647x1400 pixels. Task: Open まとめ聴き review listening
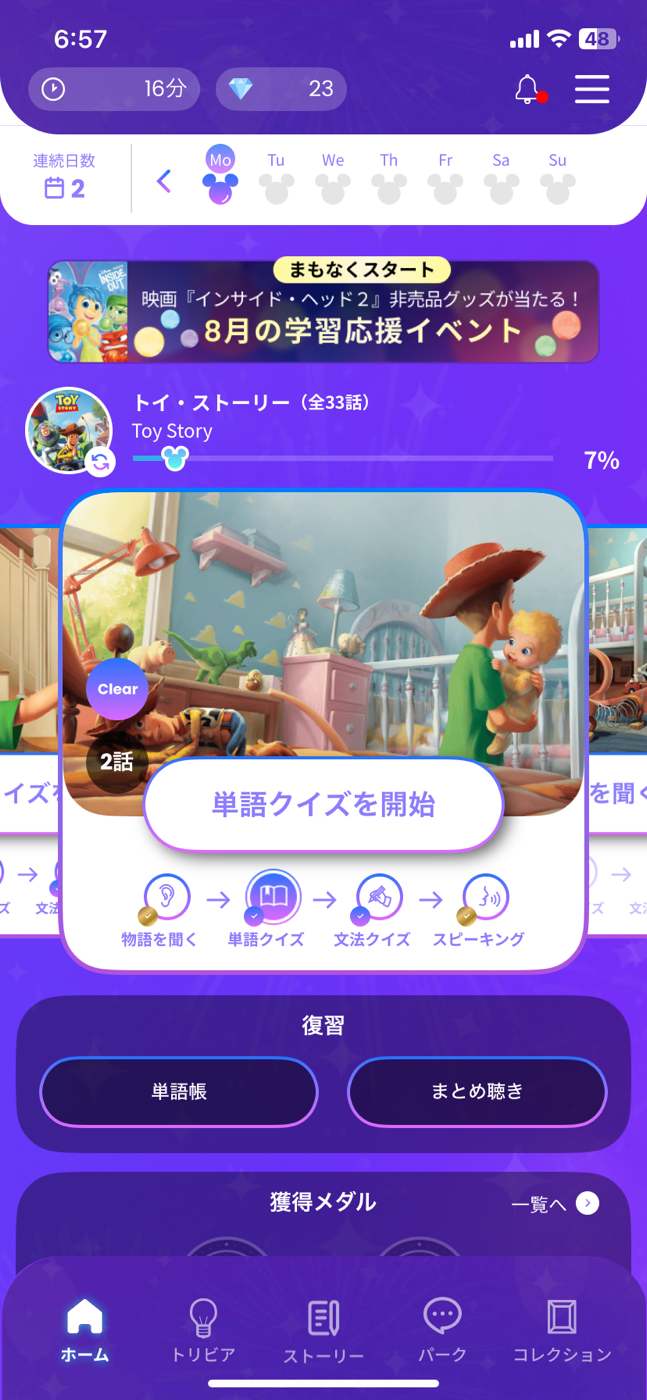(x=477, y=1092)
